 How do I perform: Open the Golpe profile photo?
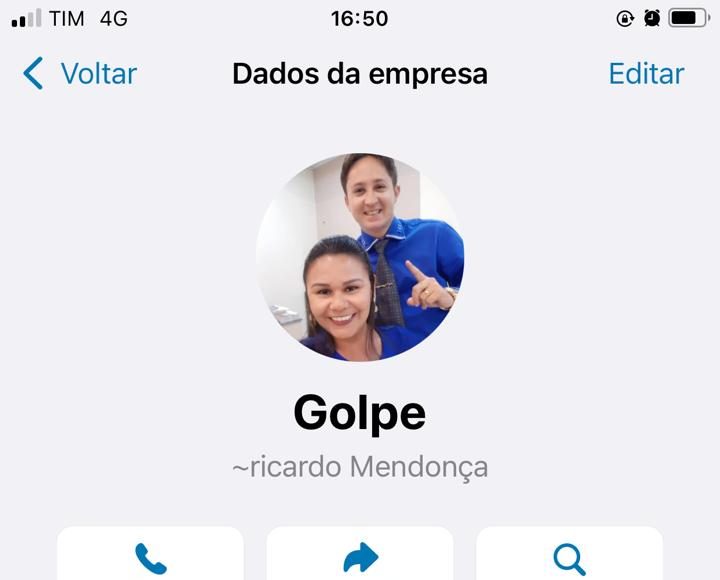coord(360,257)
